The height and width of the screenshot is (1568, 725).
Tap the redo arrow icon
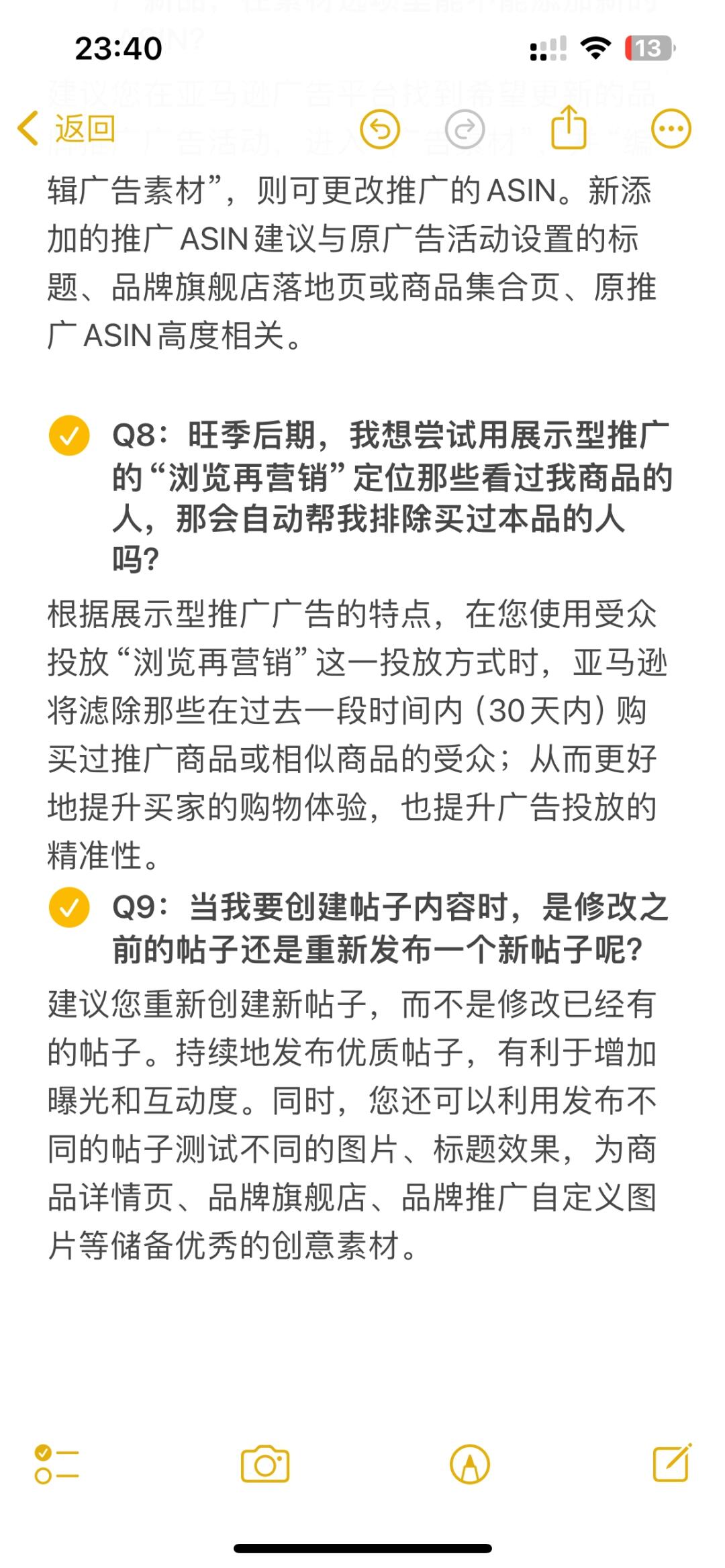465,128
